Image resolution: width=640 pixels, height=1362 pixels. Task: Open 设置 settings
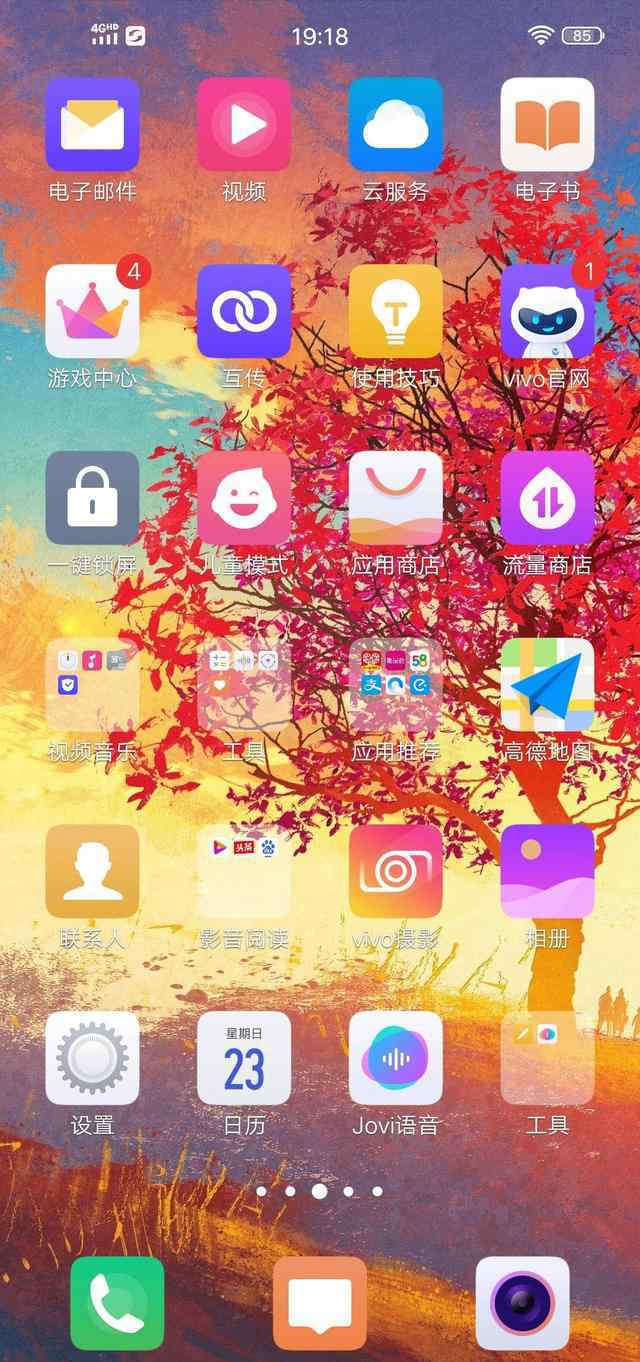(x=92, y=1058)
